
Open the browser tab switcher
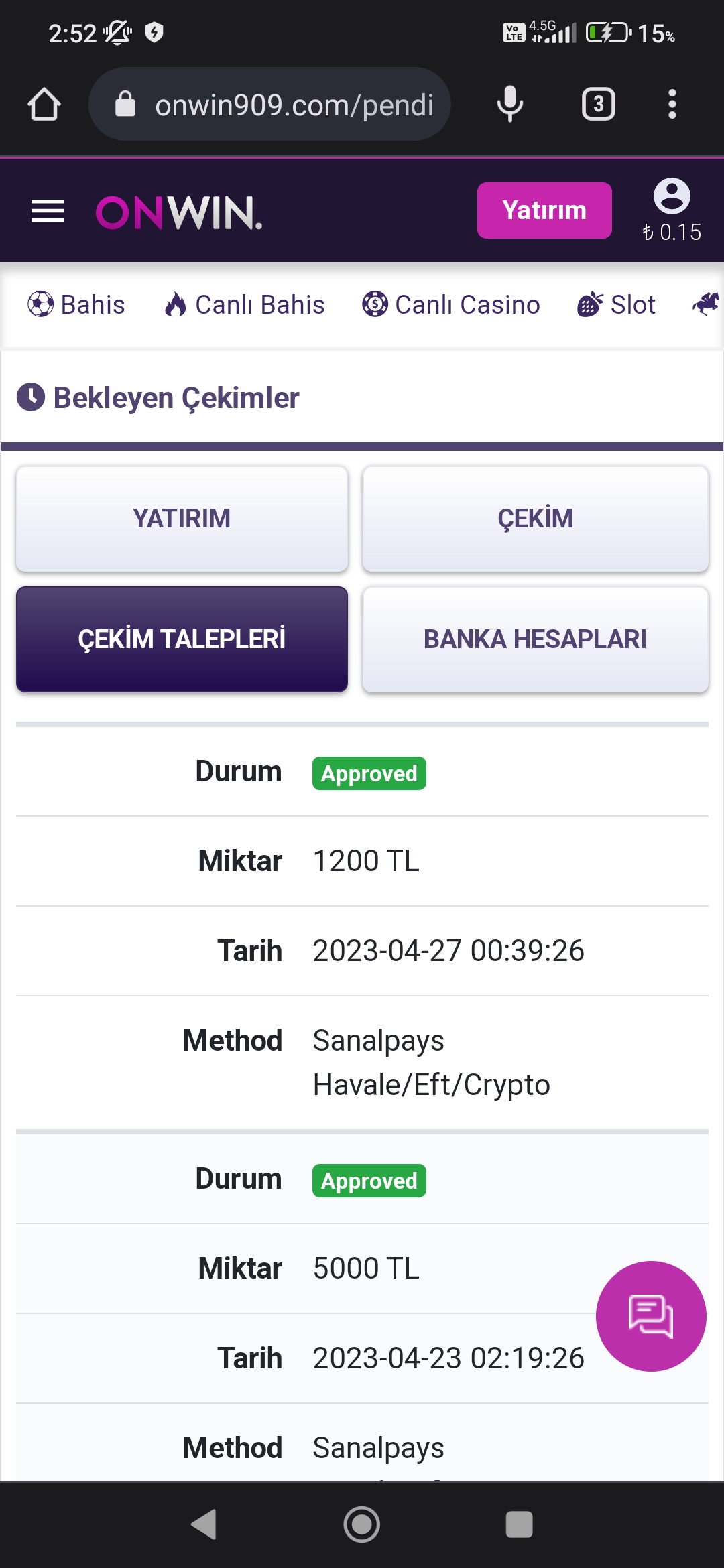point(598,105)
